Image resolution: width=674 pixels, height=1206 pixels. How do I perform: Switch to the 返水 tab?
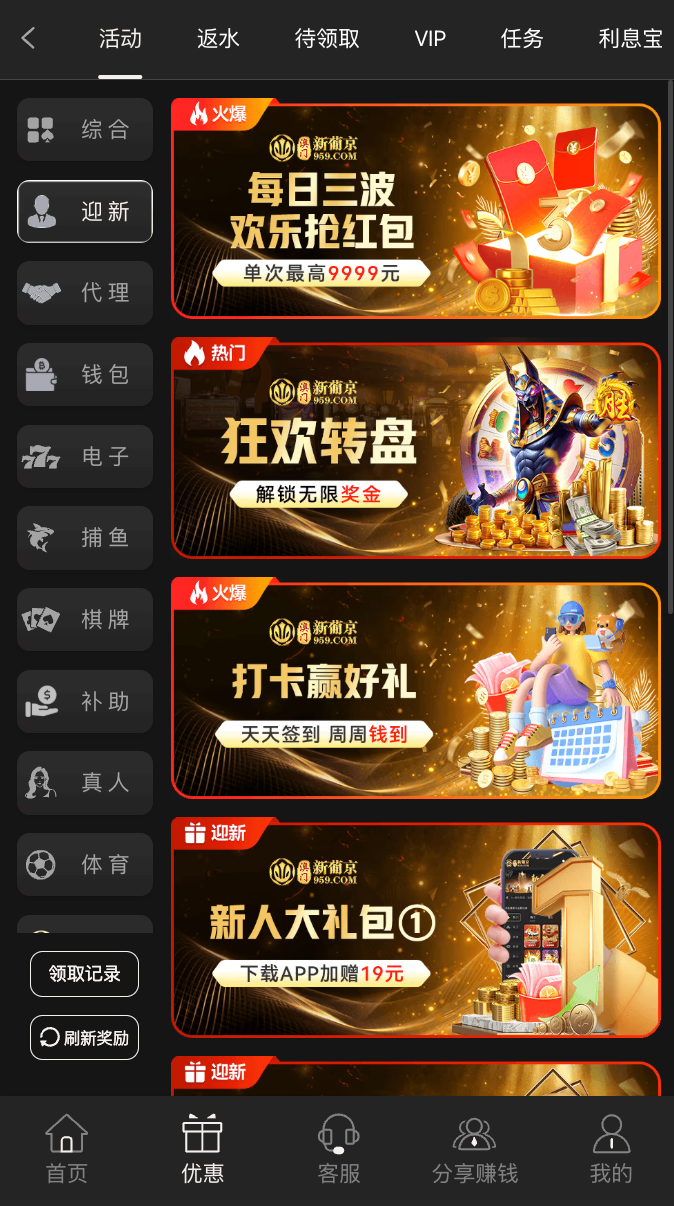218,39
